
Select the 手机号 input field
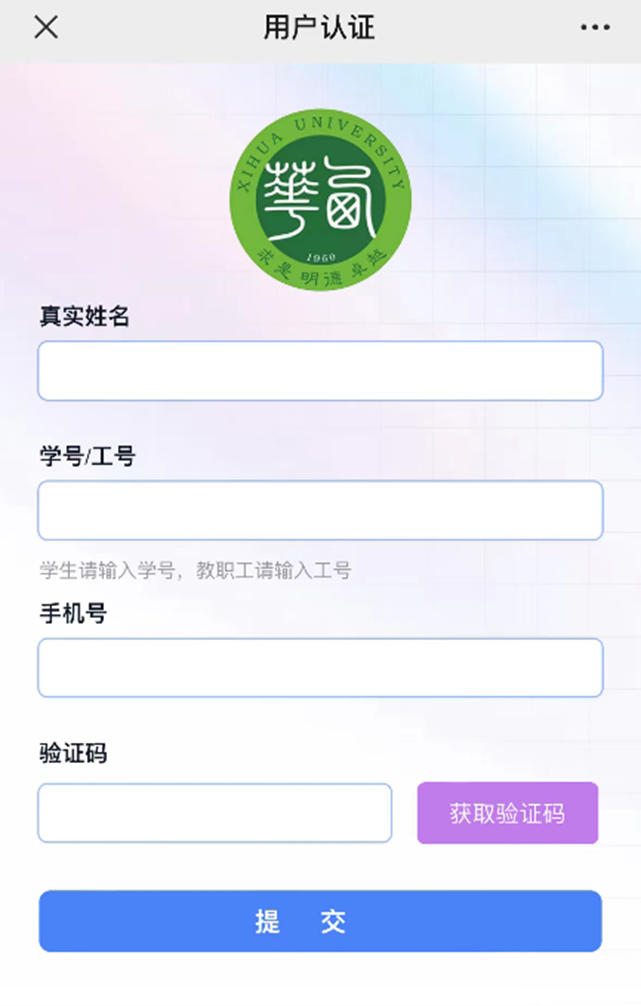[320, 667]
